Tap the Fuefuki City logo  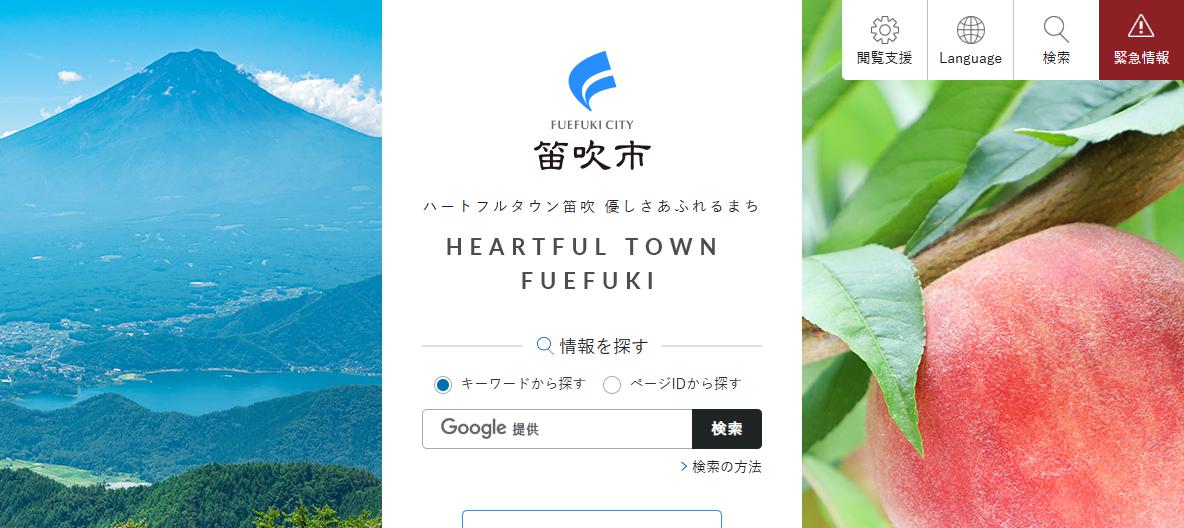pos(592,112)
